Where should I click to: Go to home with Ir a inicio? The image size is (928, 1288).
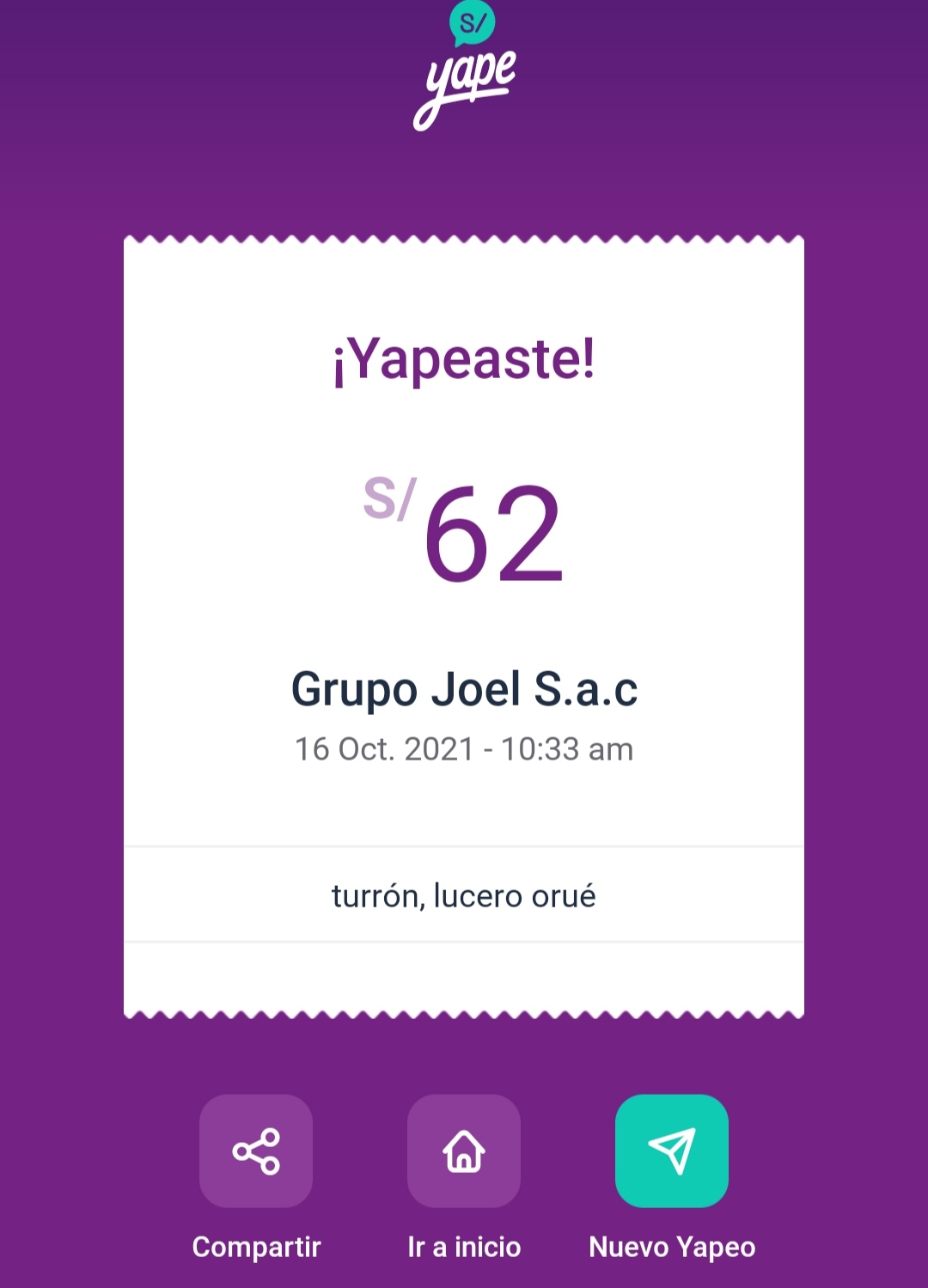(464, 1151)
